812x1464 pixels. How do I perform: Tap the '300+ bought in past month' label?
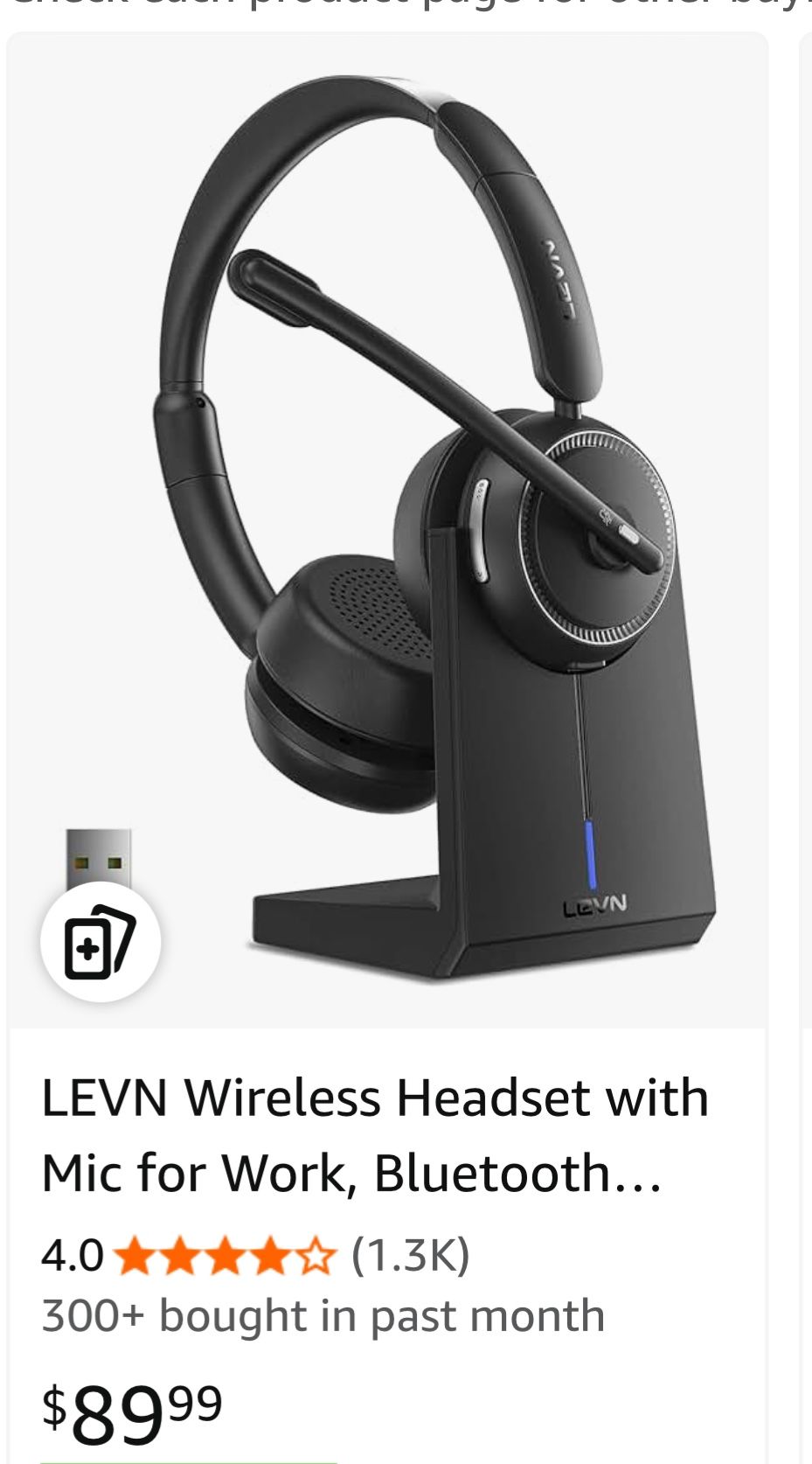click(x=323, y=1318)
